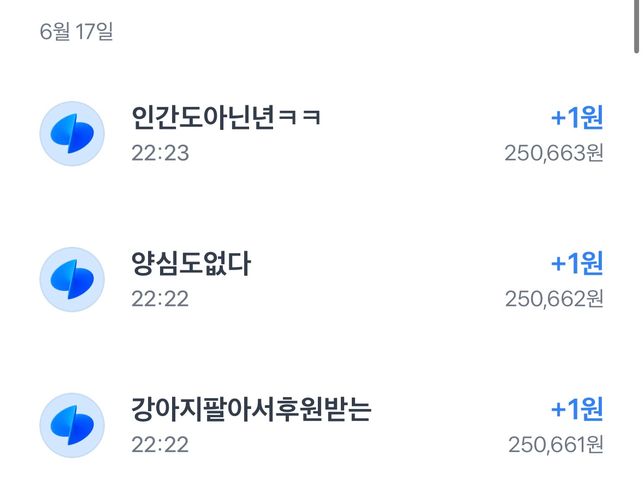View details of the 양심도없다 transaction

[320, 280]
